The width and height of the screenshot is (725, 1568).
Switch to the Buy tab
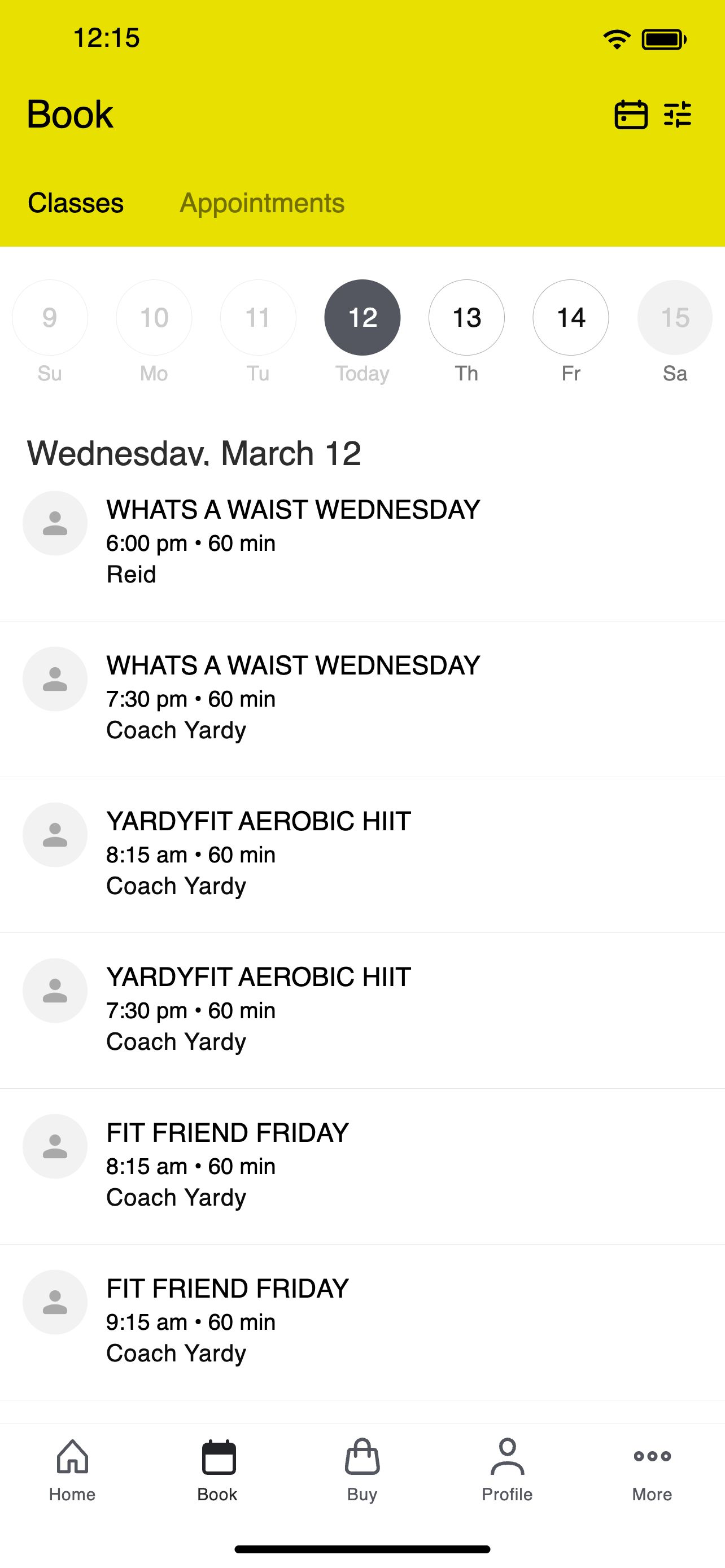pyautogui.click(x=362, y=1469)
